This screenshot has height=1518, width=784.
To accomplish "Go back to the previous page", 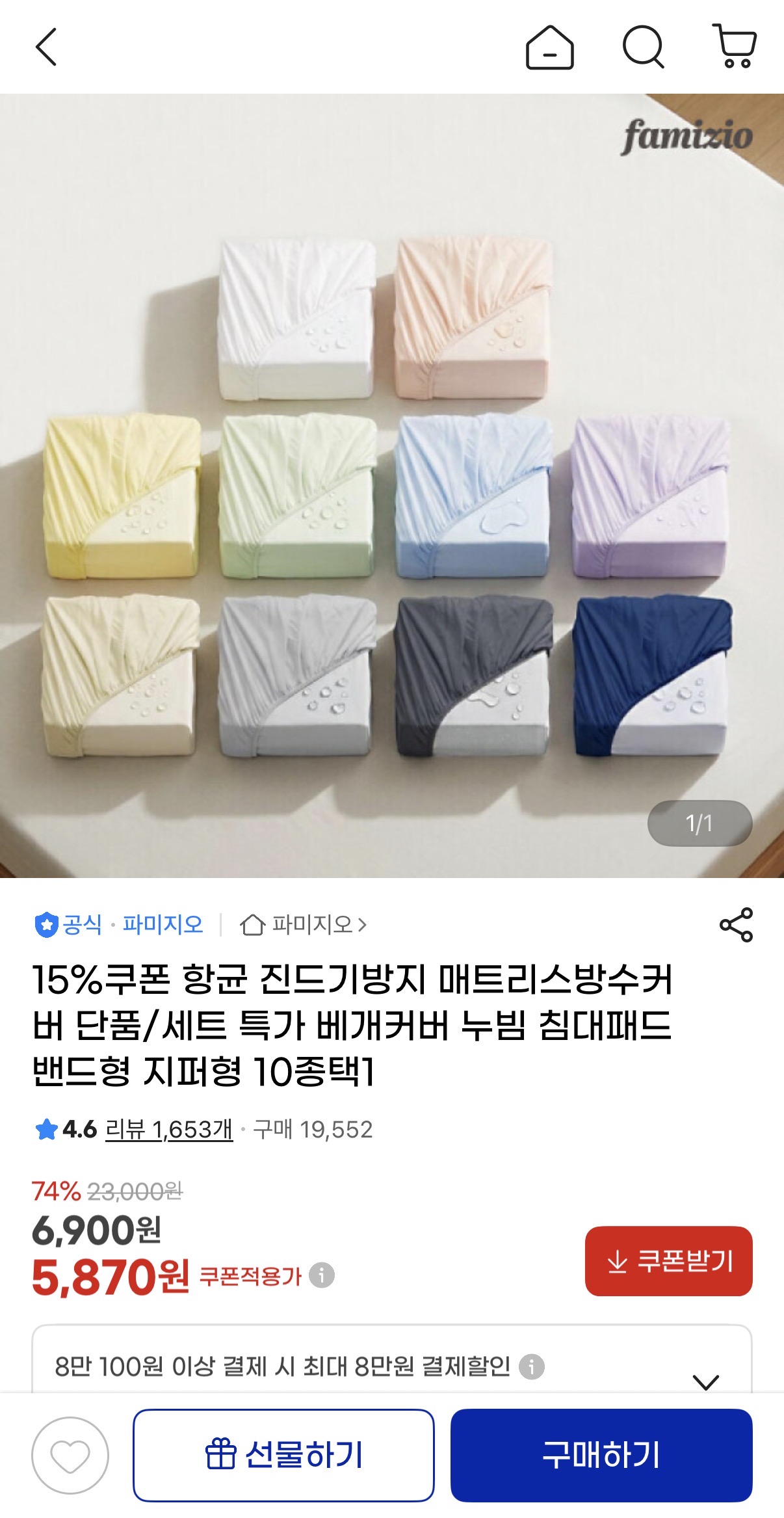I will click(x=46, y=47).
